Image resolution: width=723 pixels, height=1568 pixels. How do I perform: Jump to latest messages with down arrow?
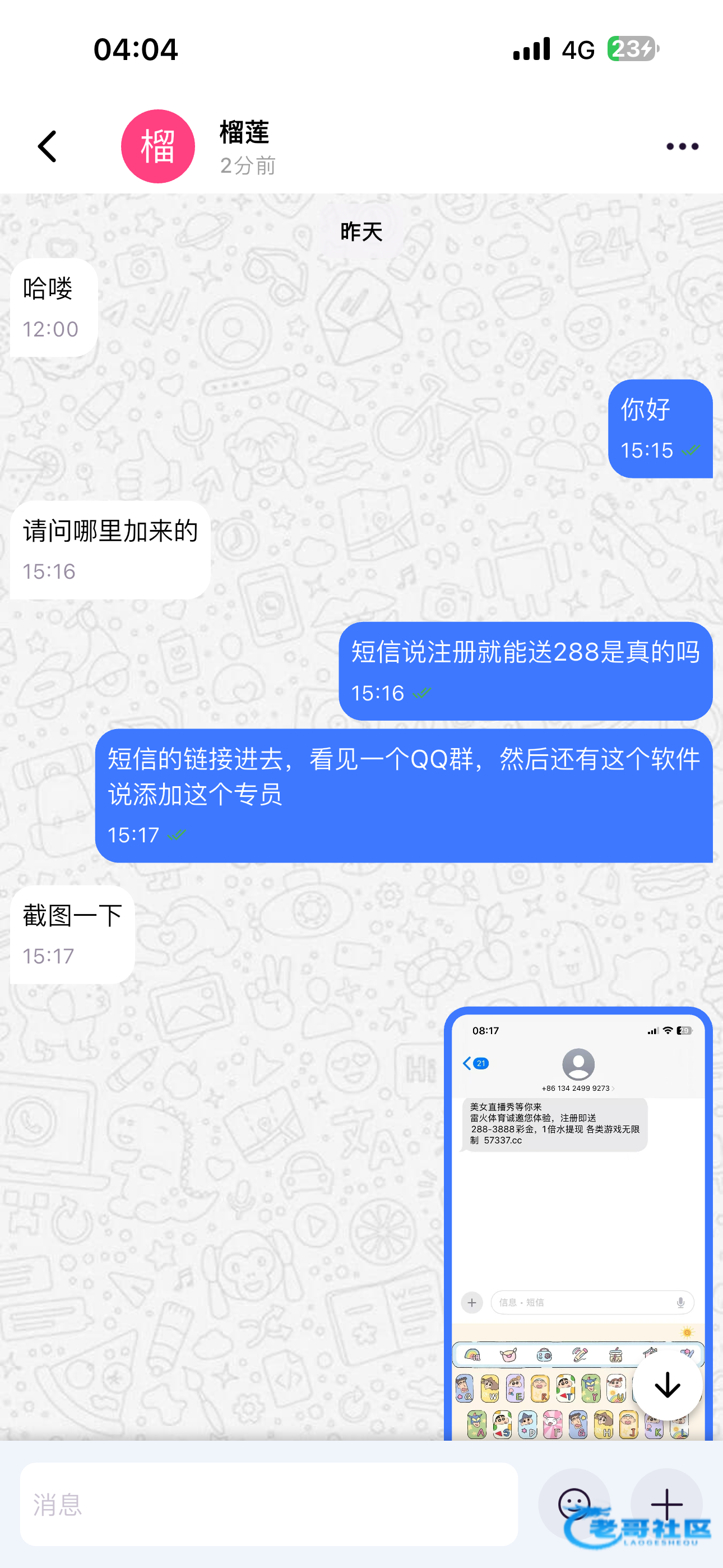667,1385
